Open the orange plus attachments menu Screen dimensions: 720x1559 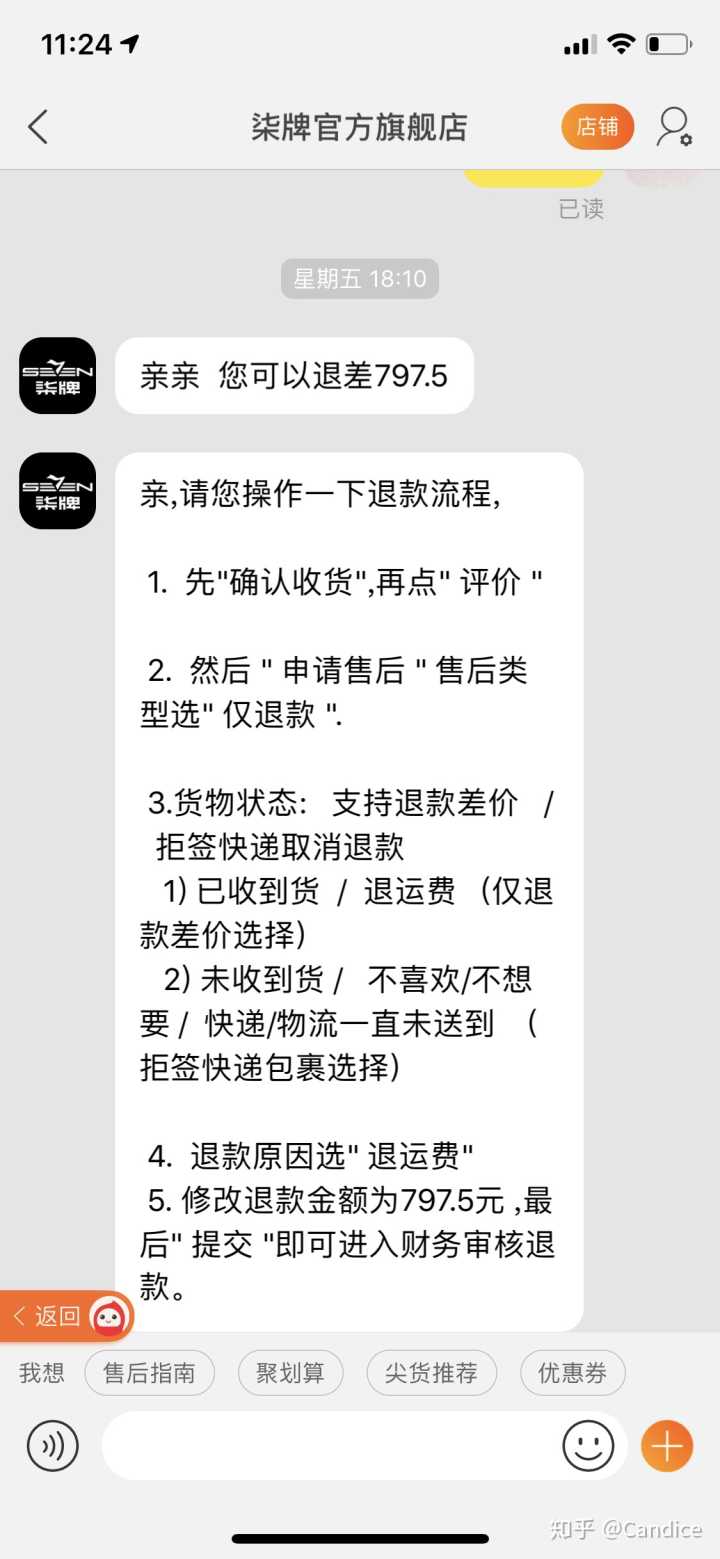pos(666,1445)
